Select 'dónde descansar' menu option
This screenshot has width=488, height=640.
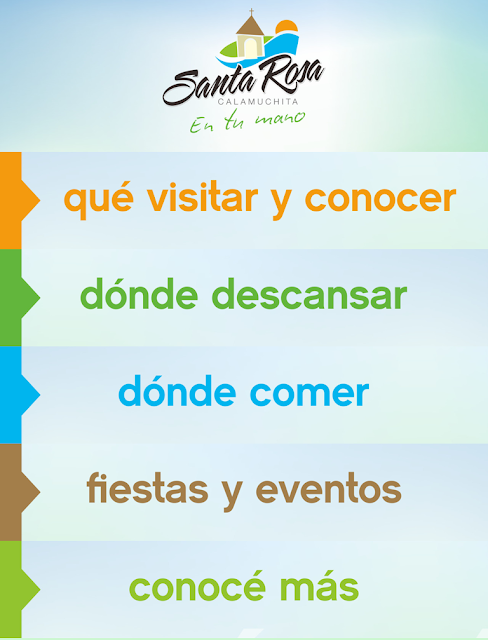(x=244, y=298)
